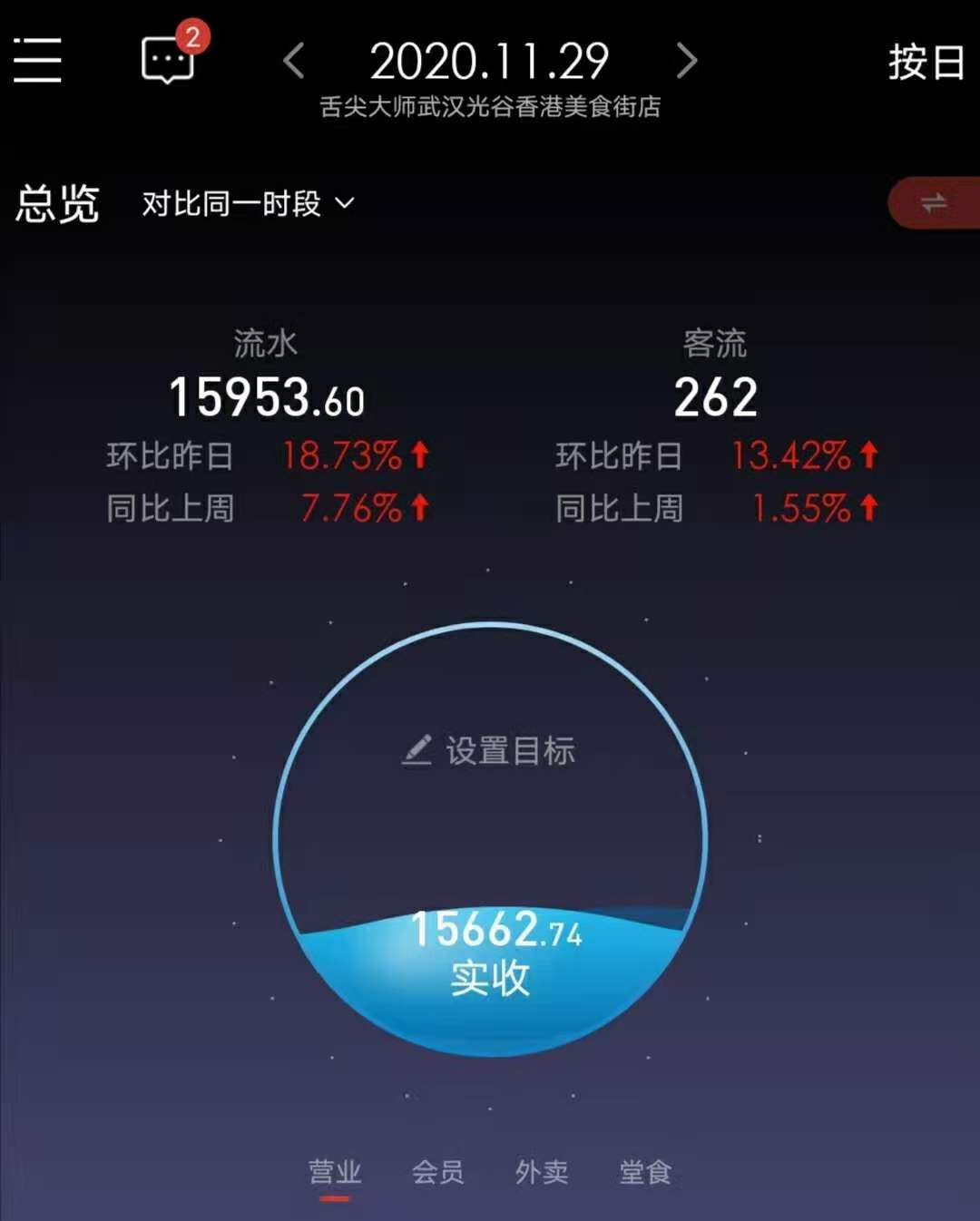Image resolution: width=980 pixels, height=1221 pixels.
Task: Click the store name 舌尖大师武汉光谷香港美食街店
Action: [490, 107]
